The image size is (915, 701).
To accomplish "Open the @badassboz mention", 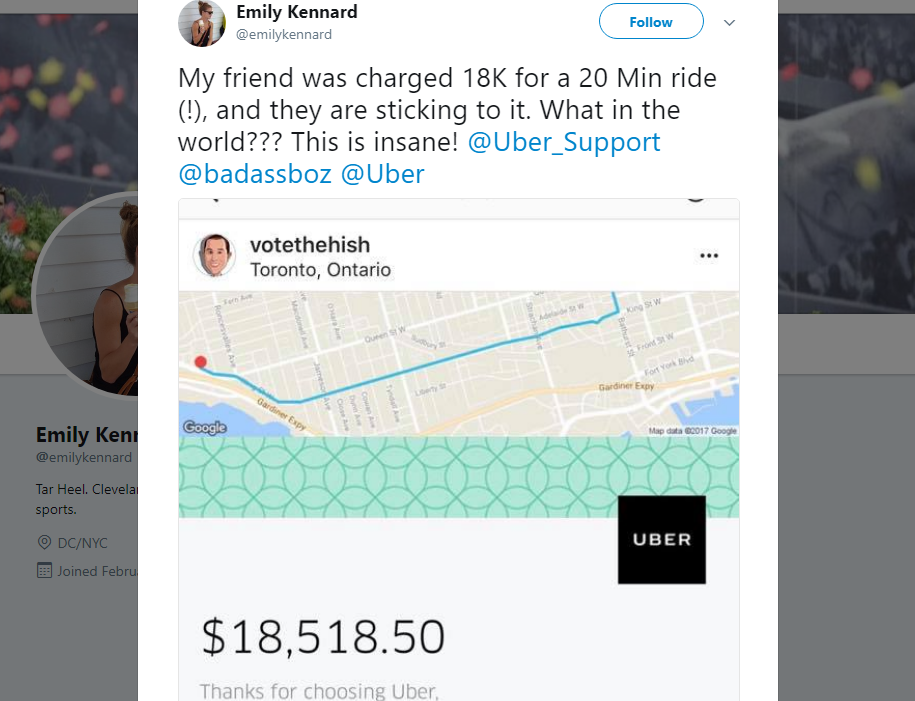I will point(255,174).
